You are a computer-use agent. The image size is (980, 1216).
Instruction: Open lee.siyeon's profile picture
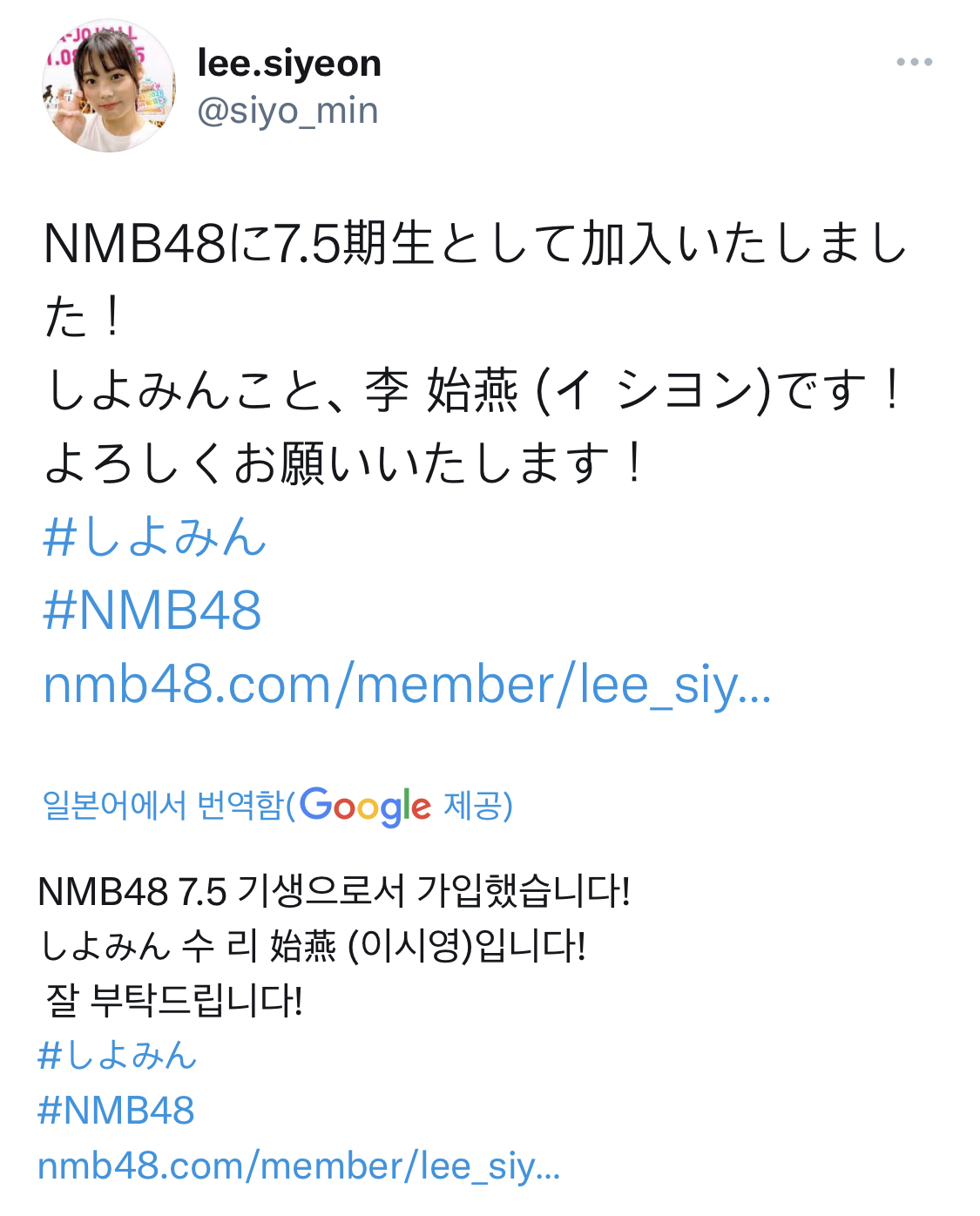pos(109,86)
